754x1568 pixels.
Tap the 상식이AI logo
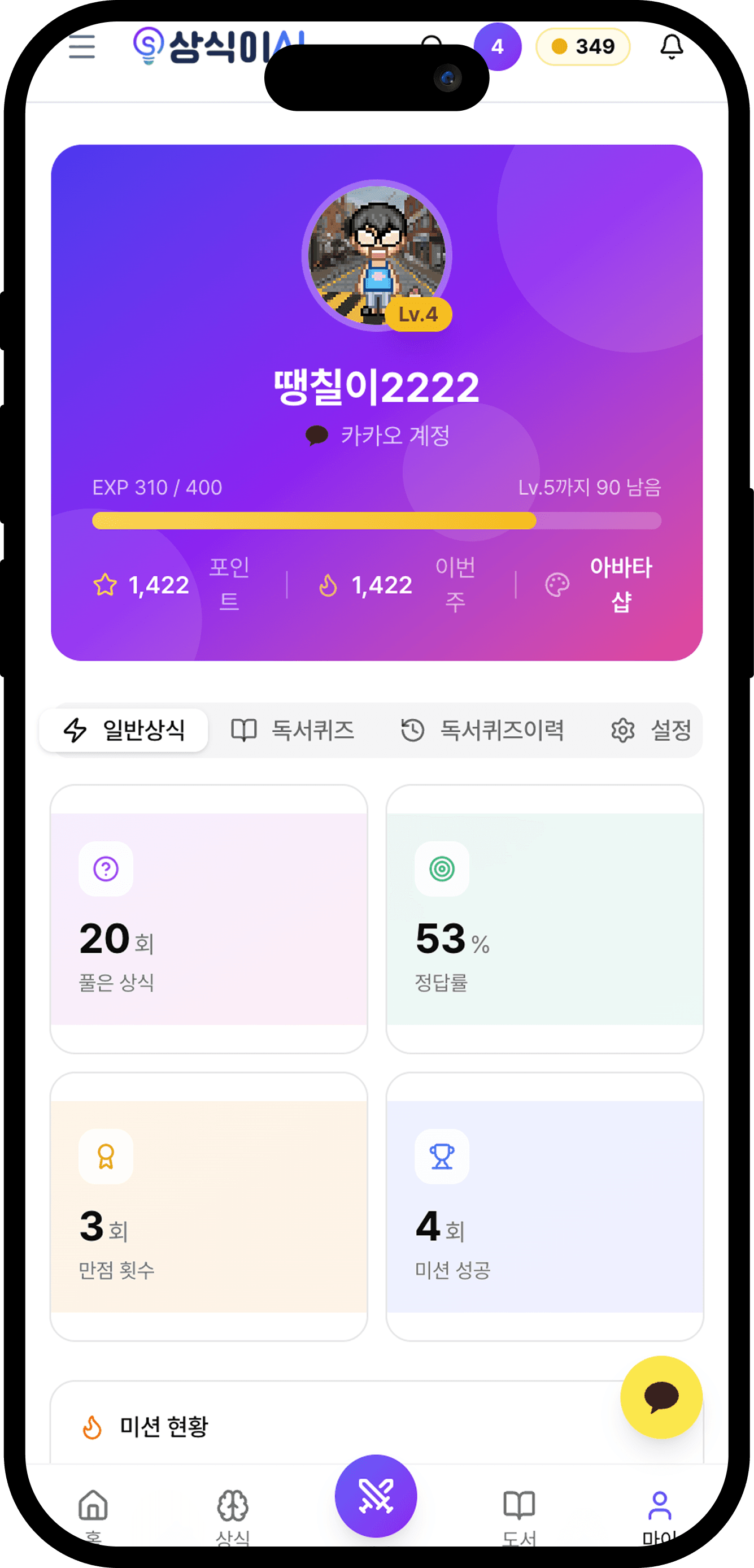[219, 47]
